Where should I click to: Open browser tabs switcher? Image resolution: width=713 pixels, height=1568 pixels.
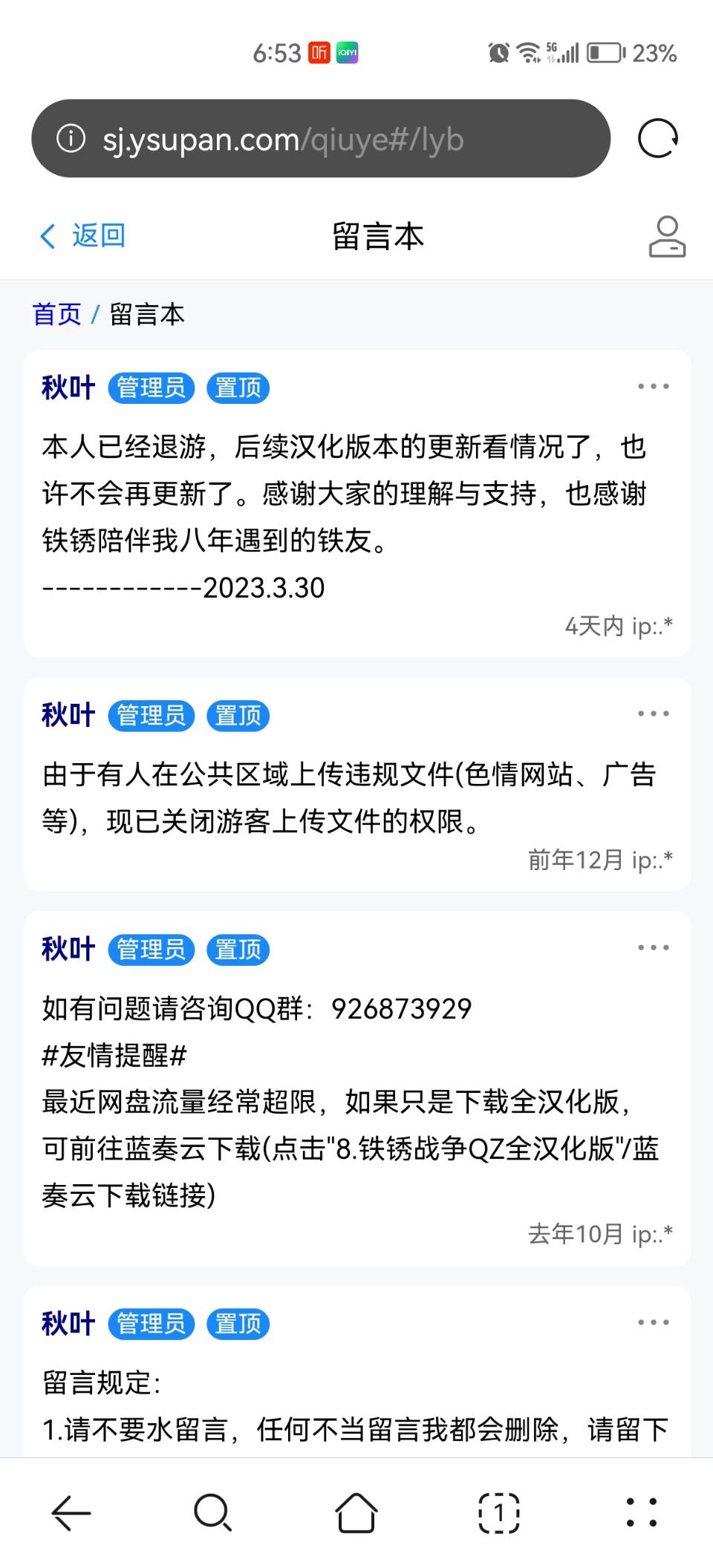[x=498, y=1512]
